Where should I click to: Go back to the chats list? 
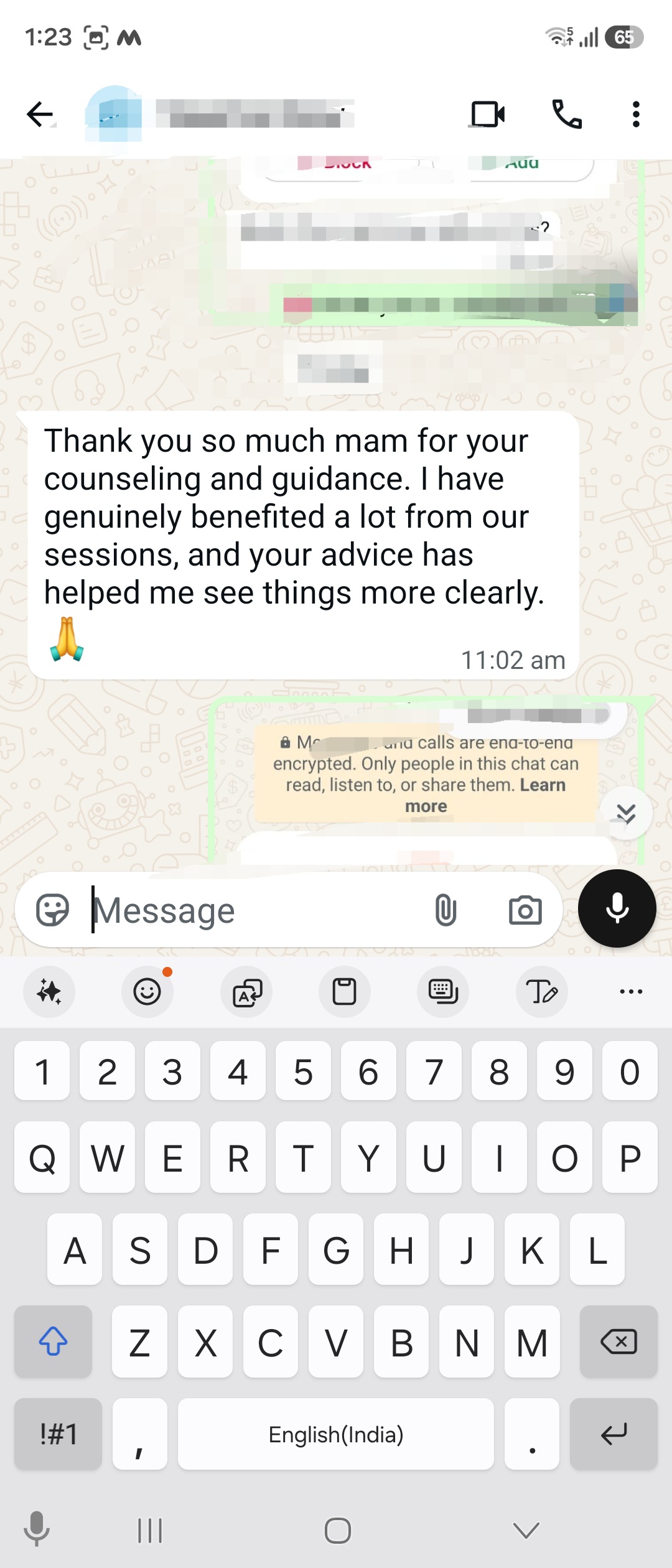[x=40, y=114]
